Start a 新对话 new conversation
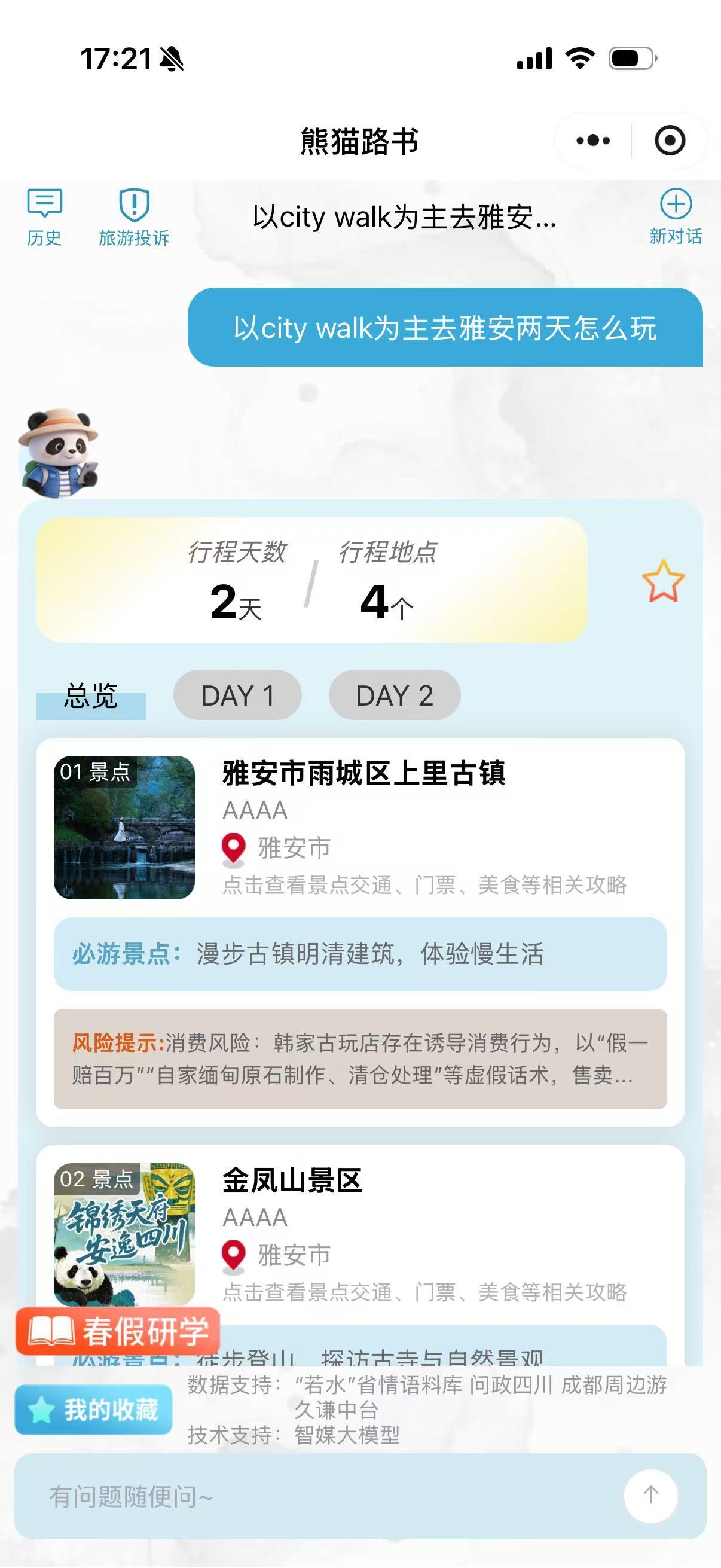The image size is (721, 1568). tap(676, 217)
